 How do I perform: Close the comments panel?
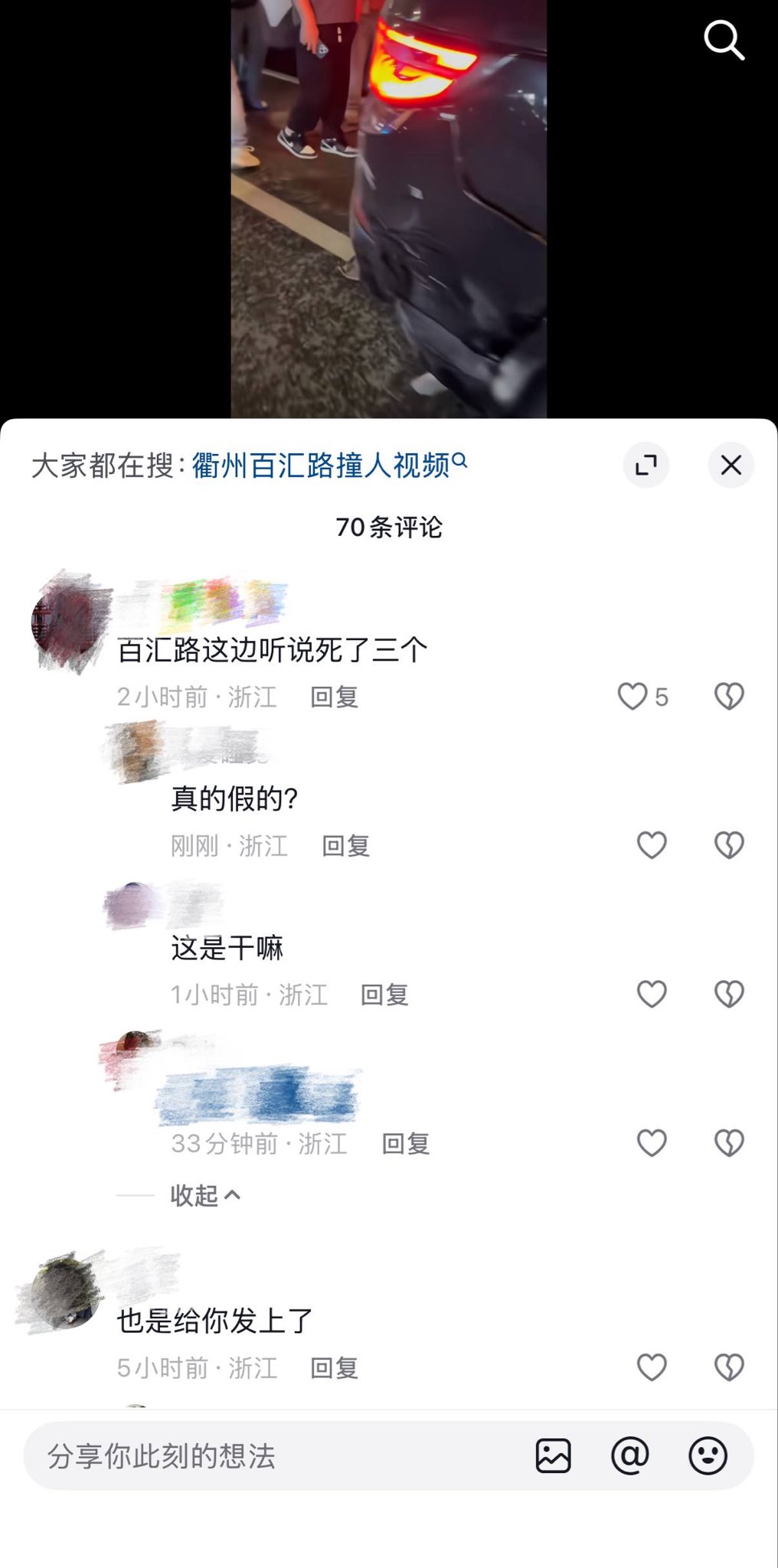pyautogui.click(x=731, y=465)
